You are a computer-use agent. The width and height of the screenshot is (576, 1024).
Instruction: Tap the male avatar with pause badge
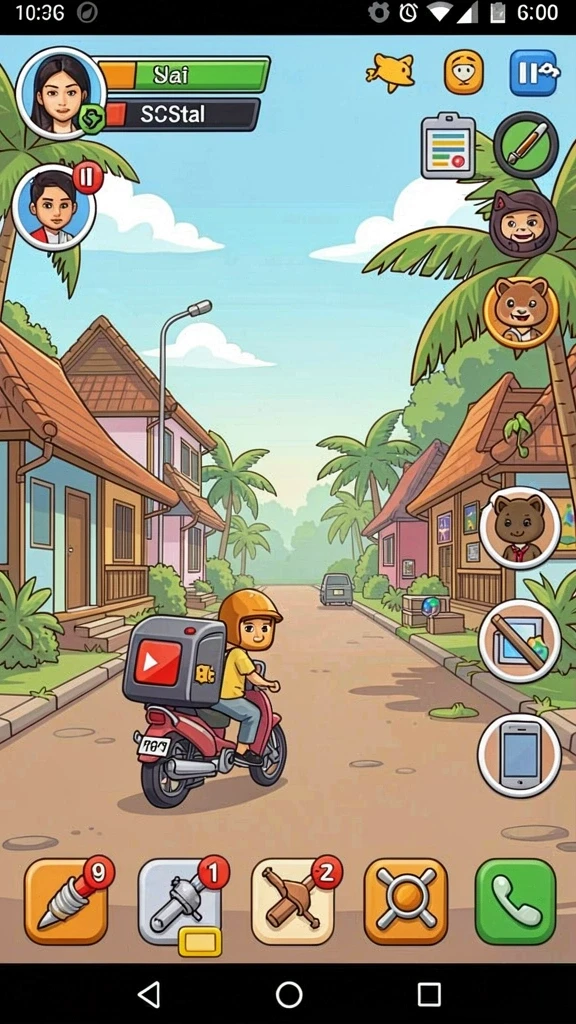coord(54,208)
